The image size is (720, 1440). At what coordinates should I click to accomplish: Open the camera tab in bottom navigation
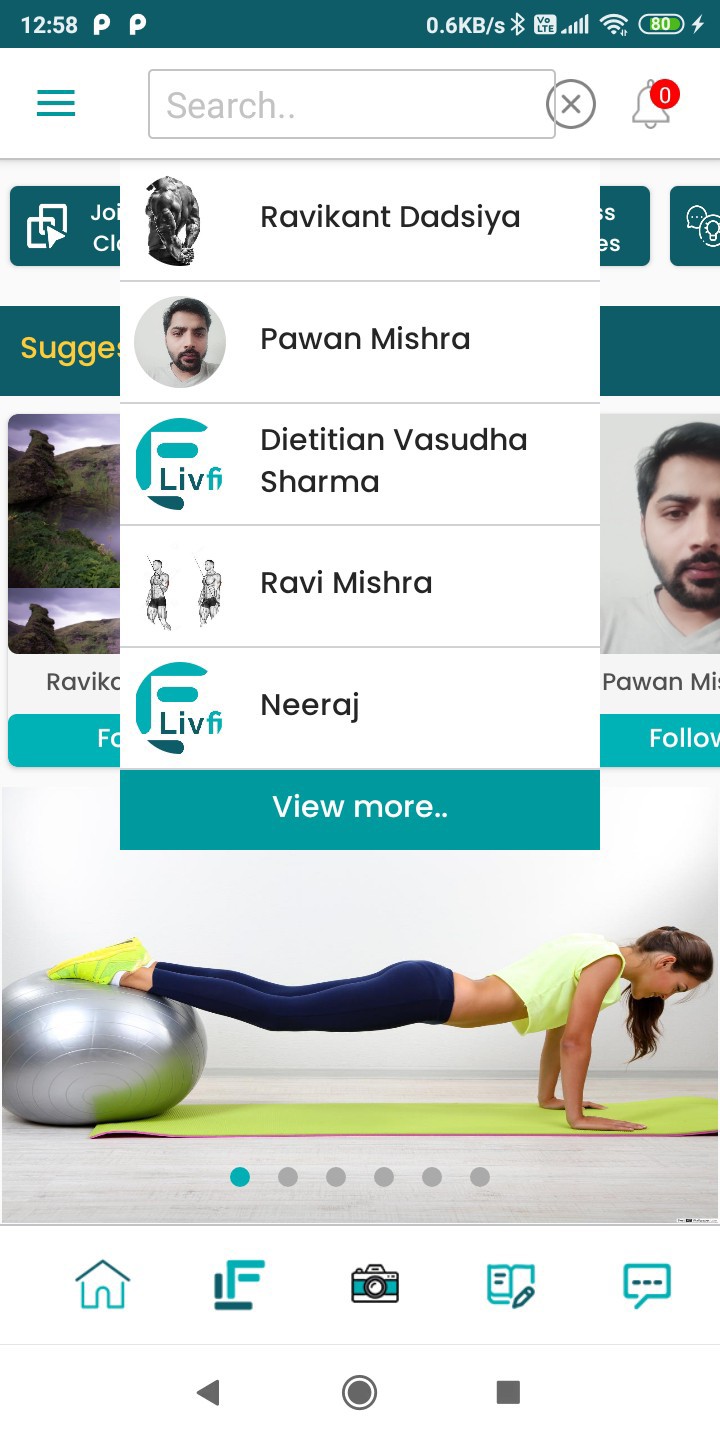[375, 1284]
